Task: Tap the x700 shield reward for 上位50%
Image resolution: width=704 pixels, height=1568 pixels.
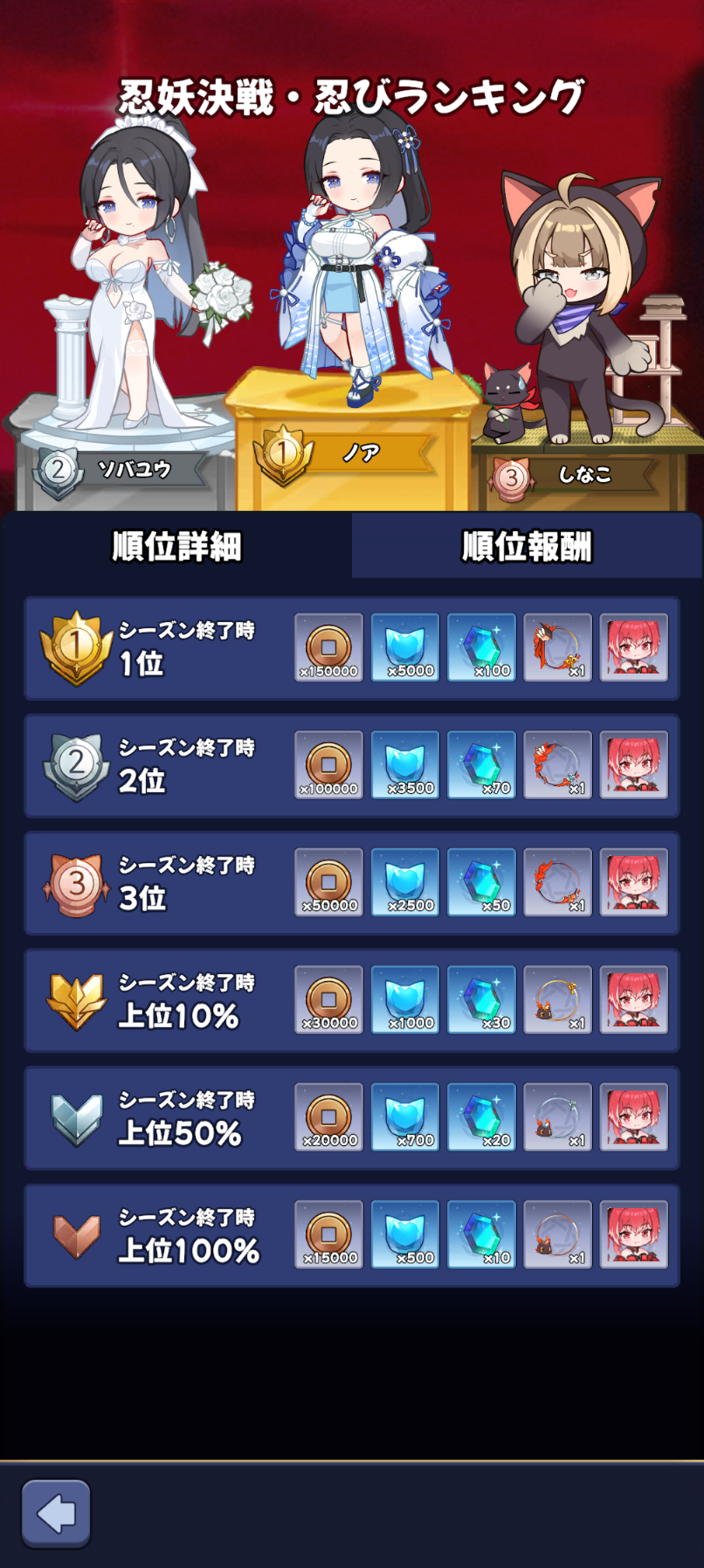Action: pyautogui.click(x=405, y=1117)
